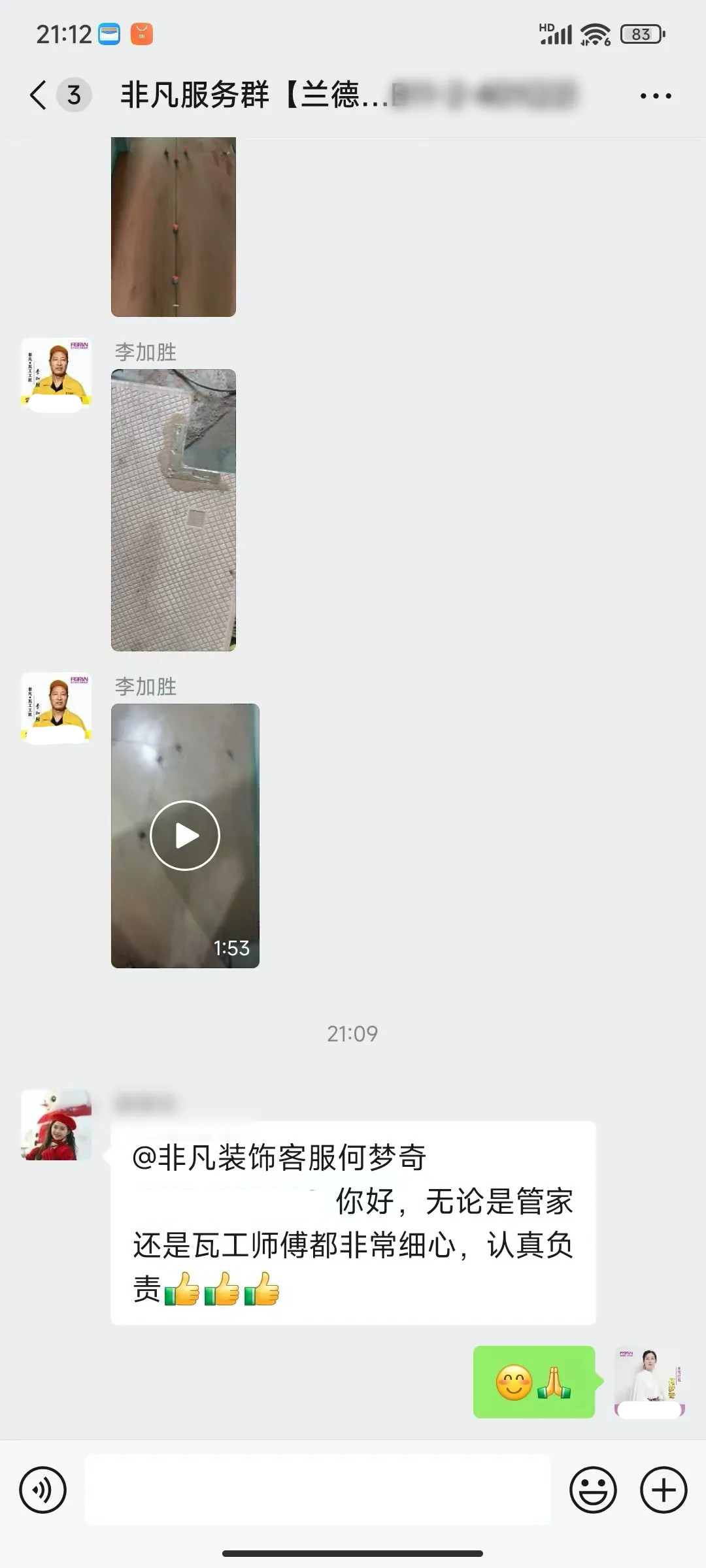Open my own avatar beside the emoji message
The image size is (706, 1568).
649,1381
